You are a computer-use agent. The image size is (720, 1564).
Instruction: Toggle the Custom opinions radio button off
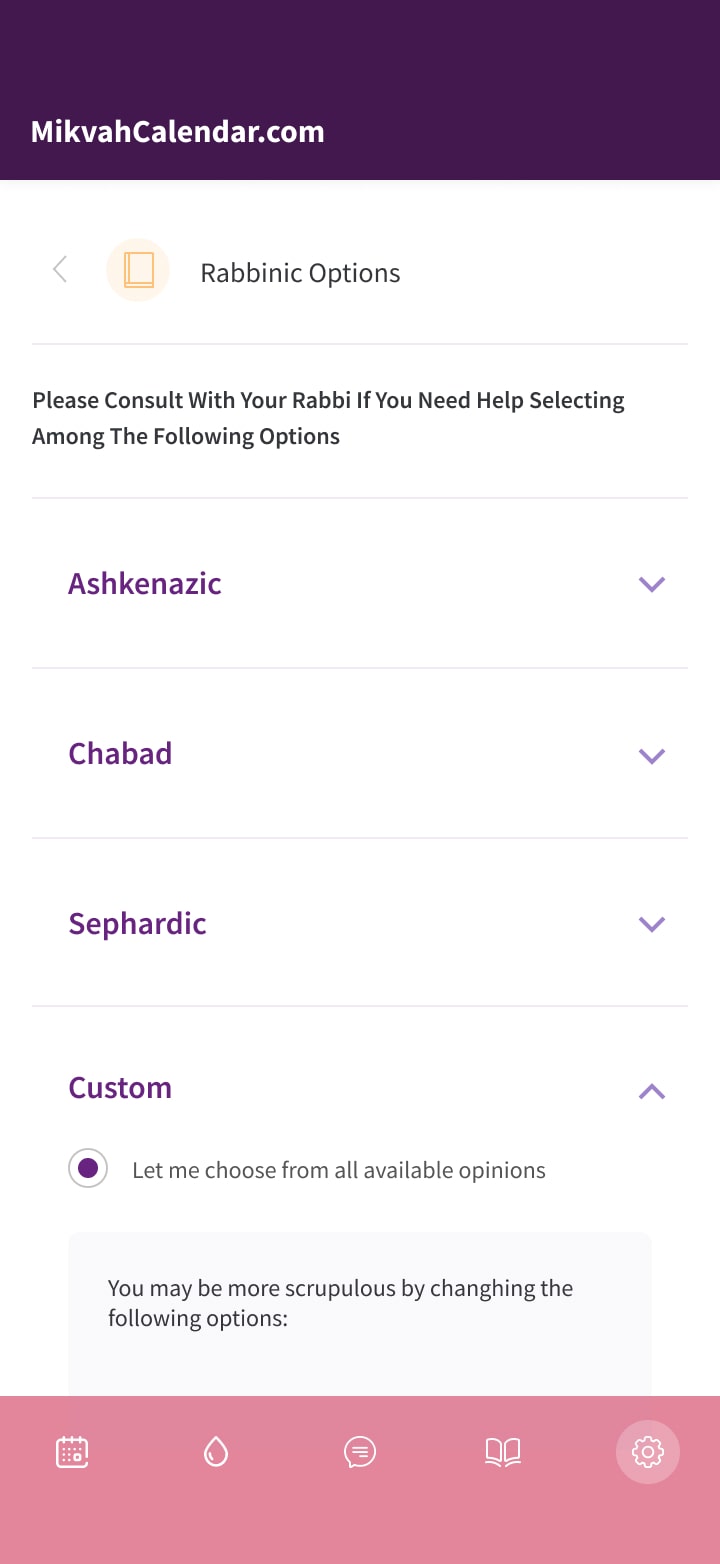(x=88, y=1167)
